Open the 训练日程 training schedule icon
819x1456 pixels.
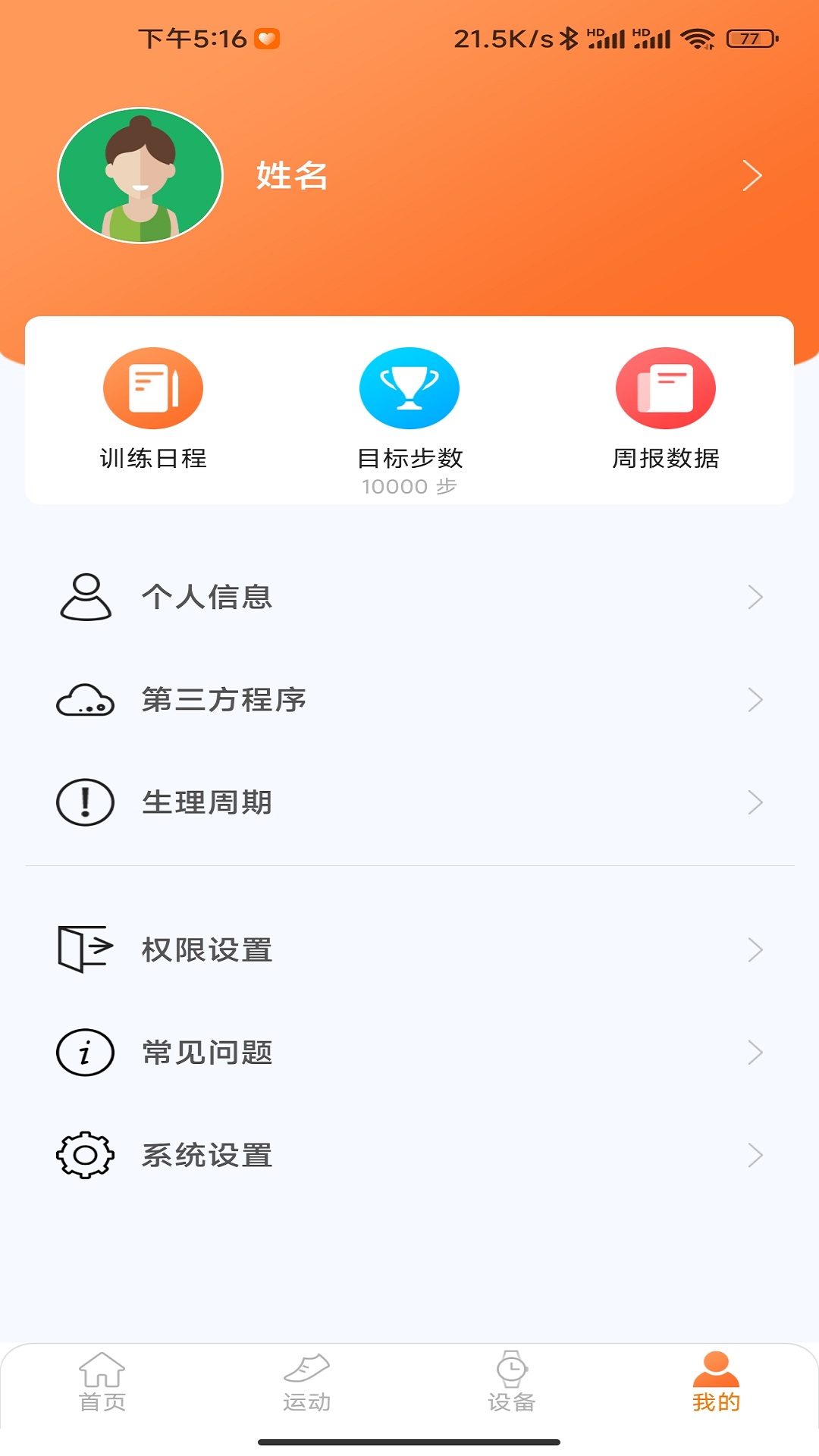pos(154,387)
